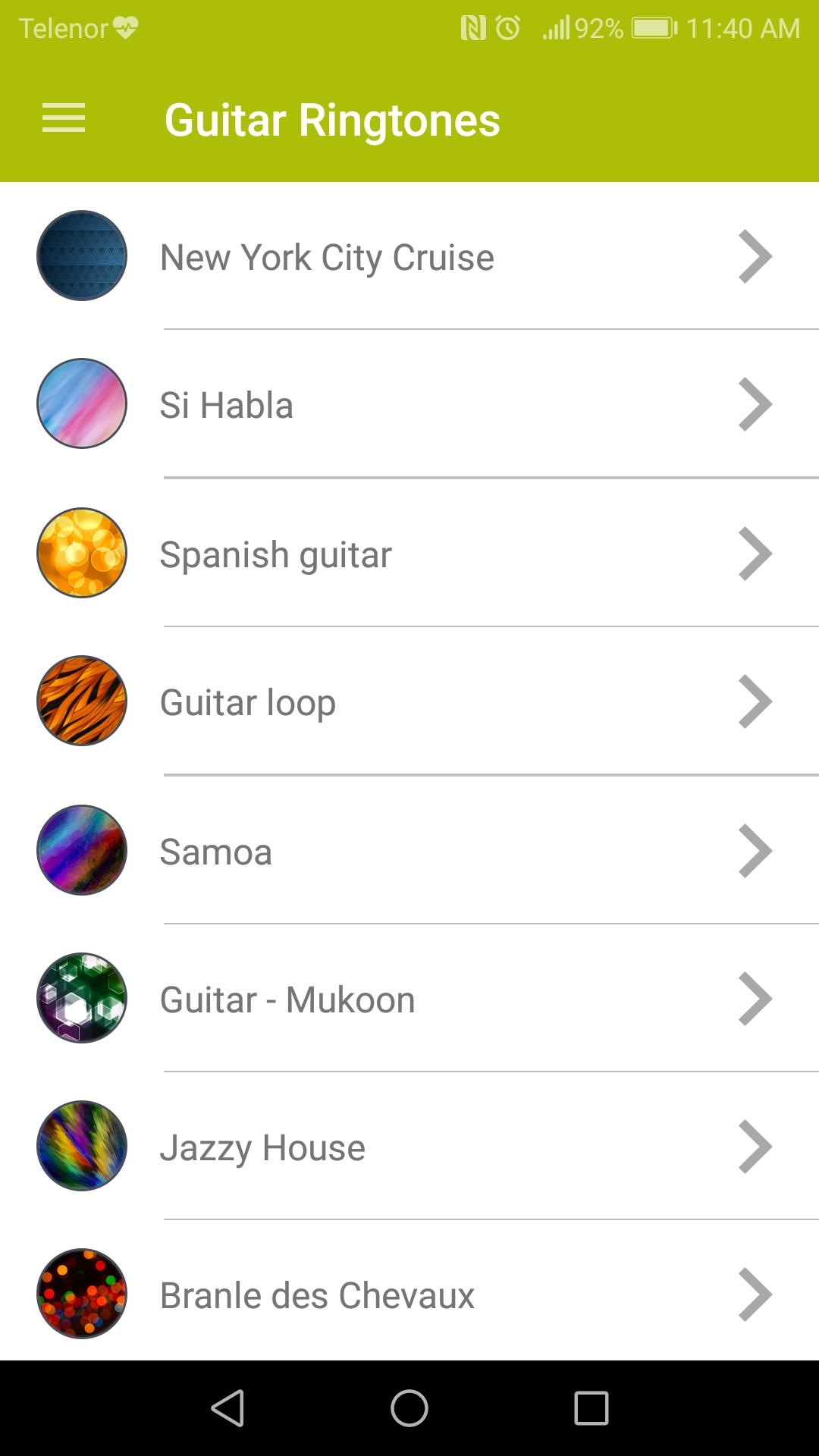Select Guitar - Mukoon from the list
The image size is (819, 1456).
pyautogui.click(x=409, y=999)
